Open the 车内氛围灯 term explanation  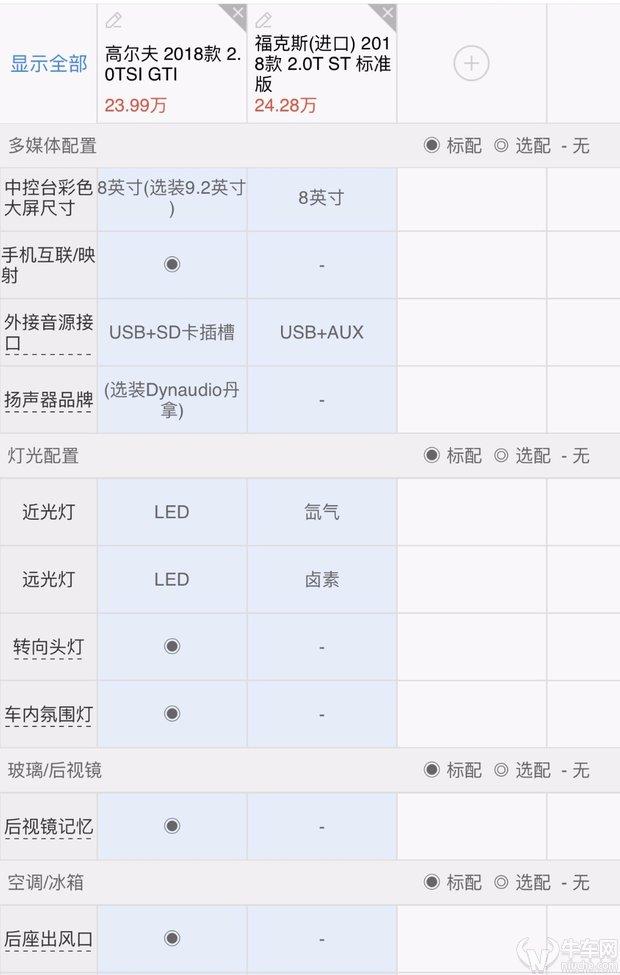click(x=48, y=714)
